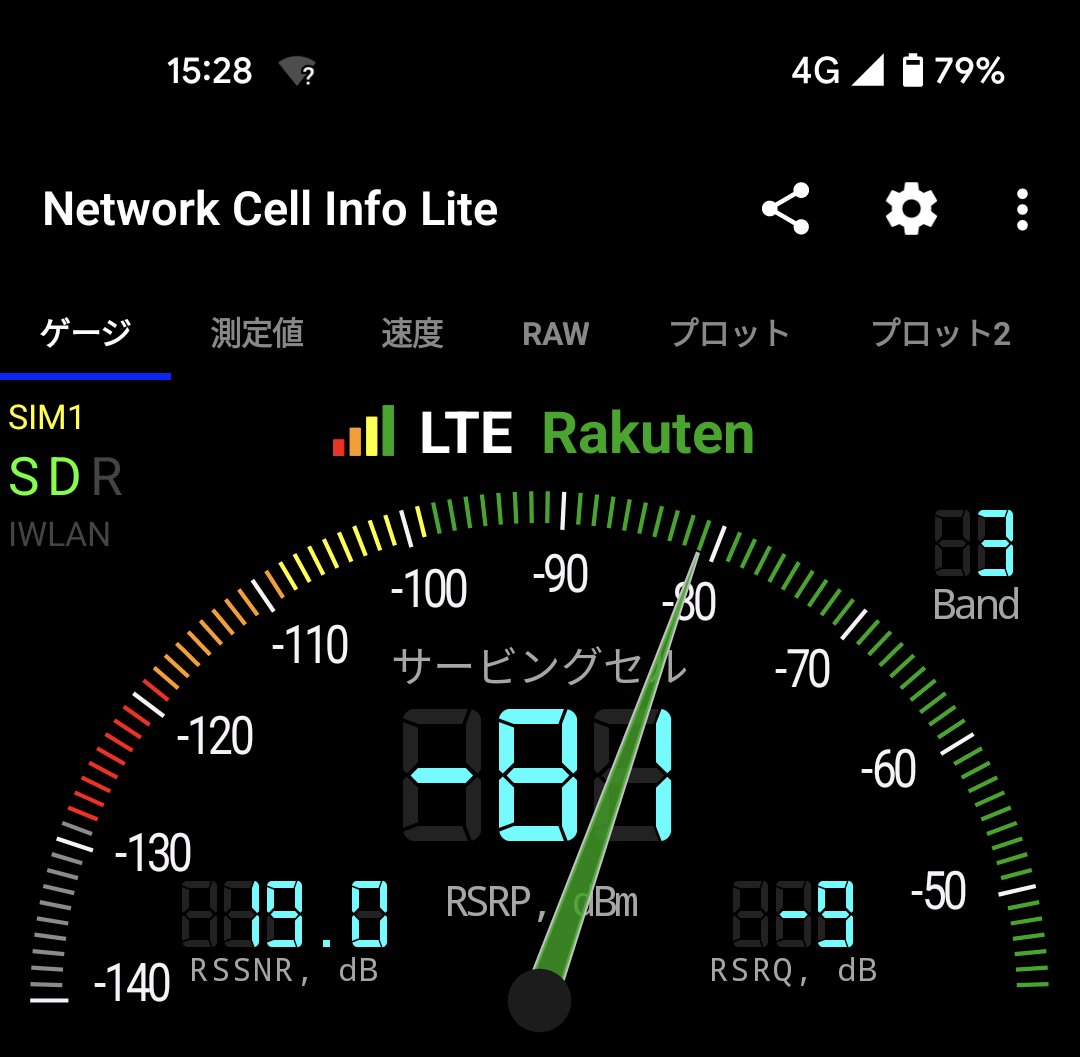
Task: Share the signal gauge readings
Action: pos(785,210)
